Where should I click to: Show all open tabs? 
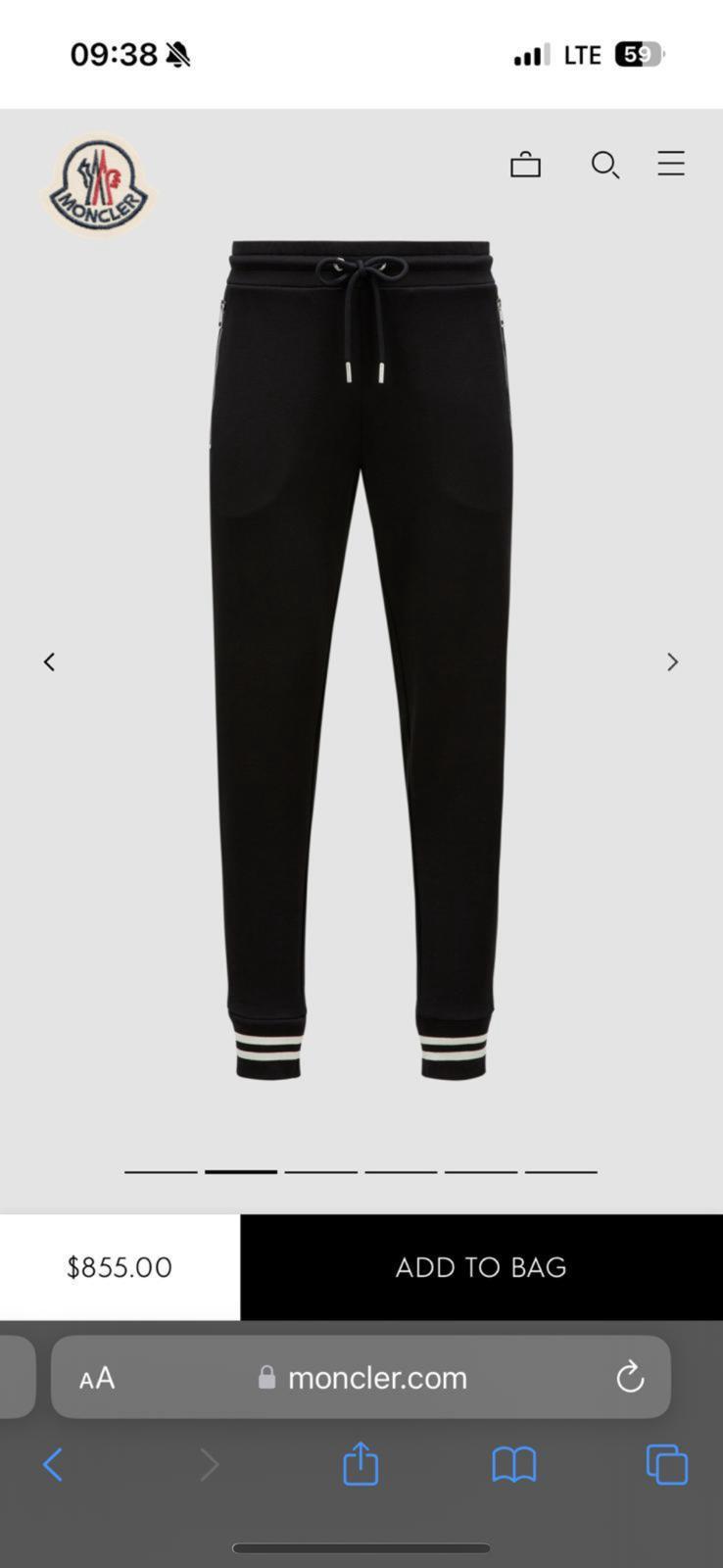(x=666, y=1465)
